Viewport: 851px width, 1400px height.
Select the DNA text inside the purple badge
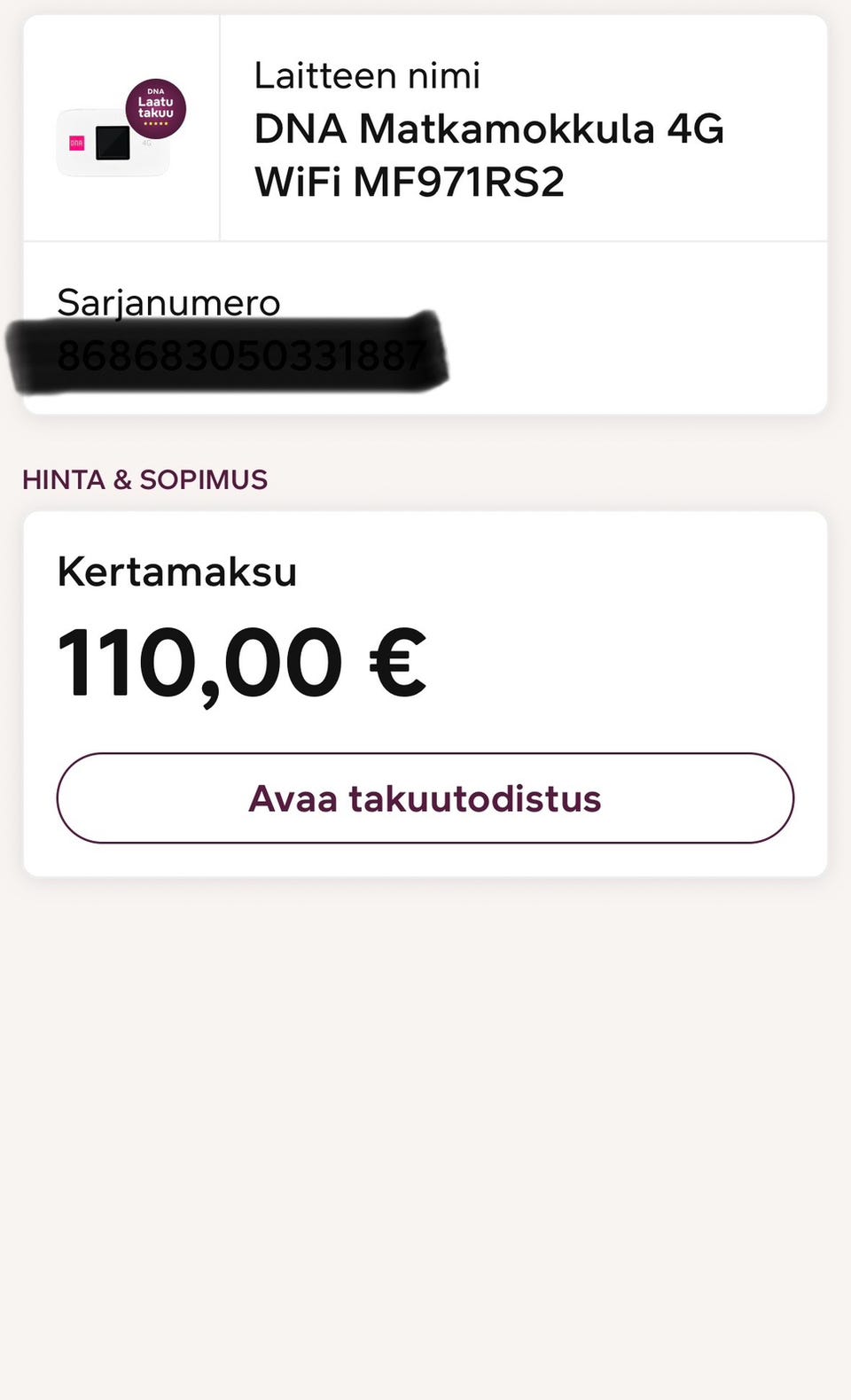155,90
